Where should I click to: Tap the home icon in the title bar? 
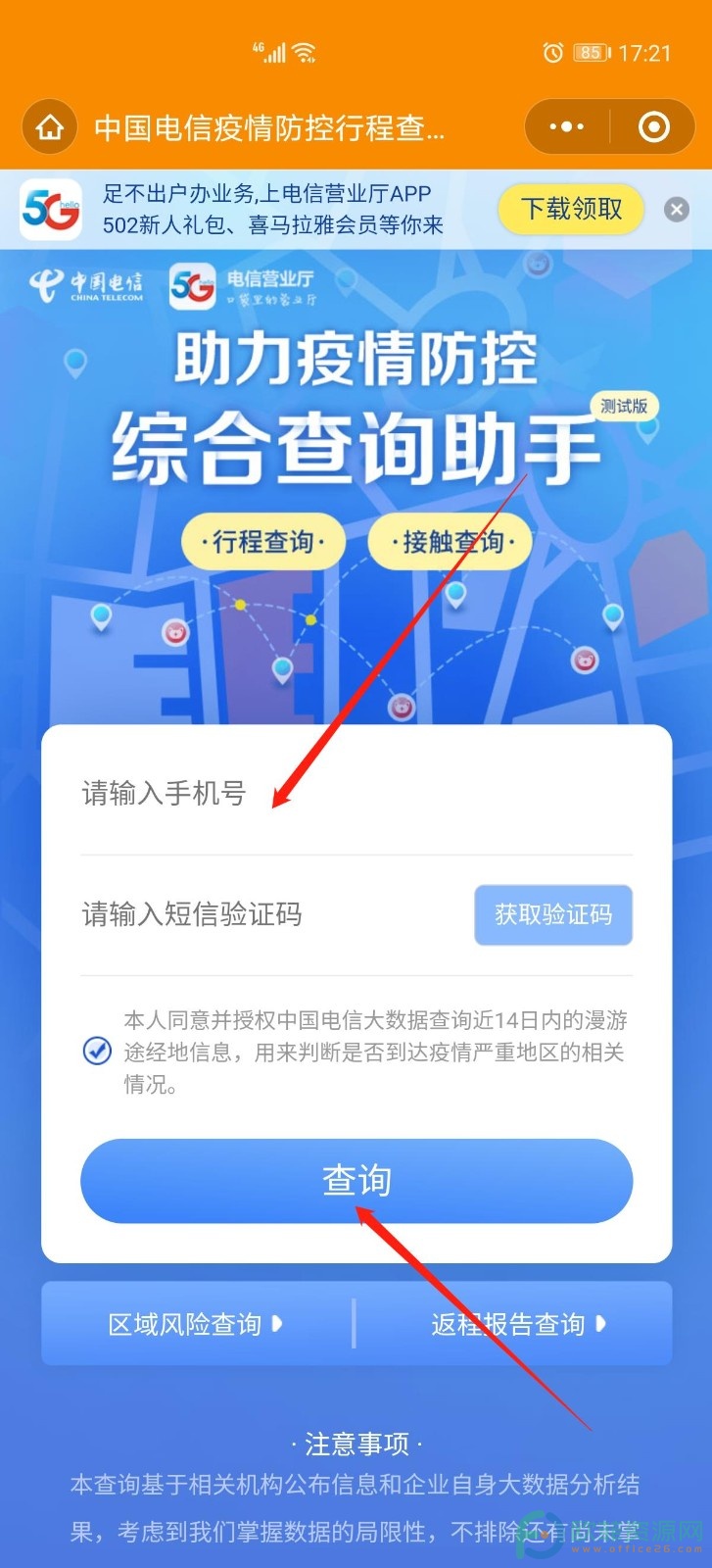(x=50, y=127)
